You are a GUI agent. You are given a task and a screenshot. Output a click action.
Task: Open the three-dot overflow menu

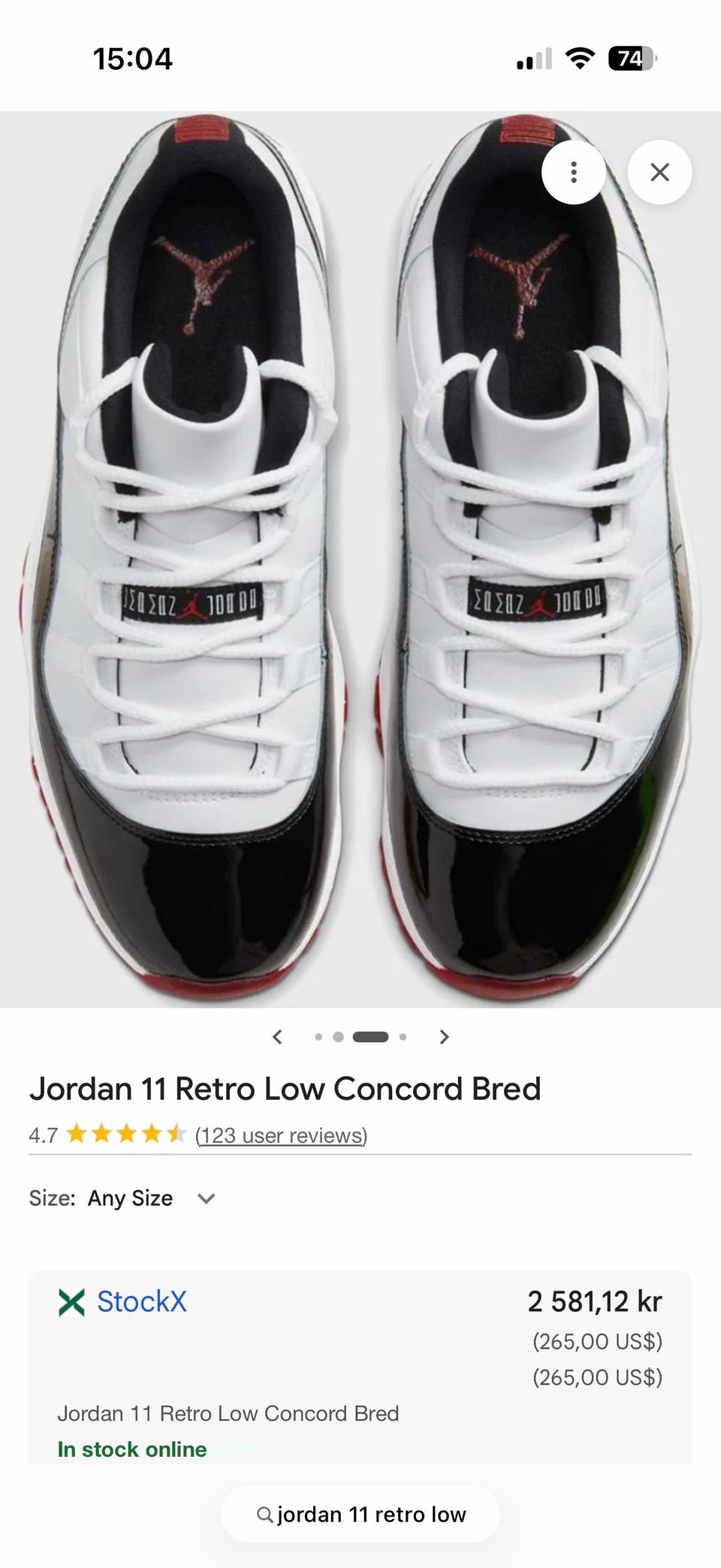573,172
